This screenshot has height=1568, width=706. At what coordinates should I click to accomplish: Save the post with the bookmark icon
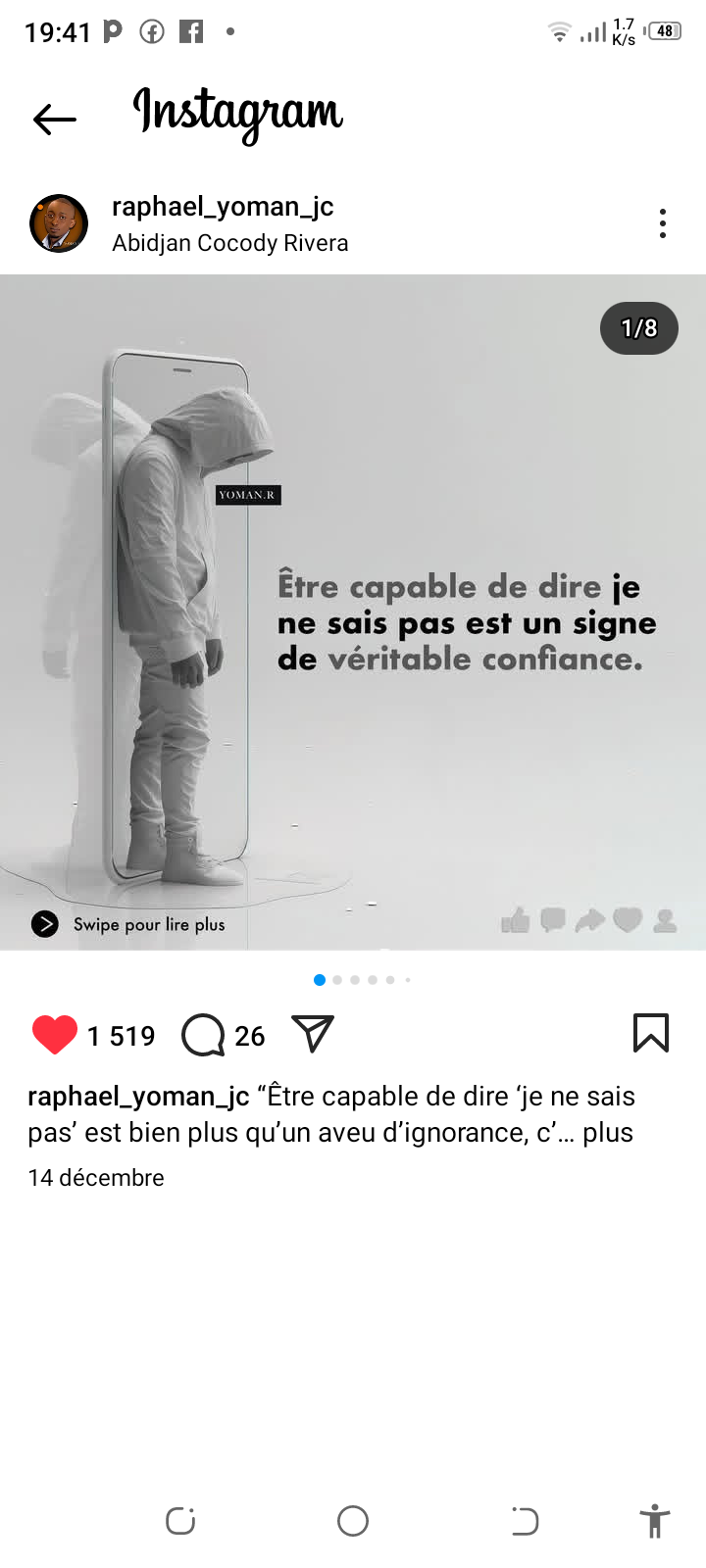coord(651,1033)
